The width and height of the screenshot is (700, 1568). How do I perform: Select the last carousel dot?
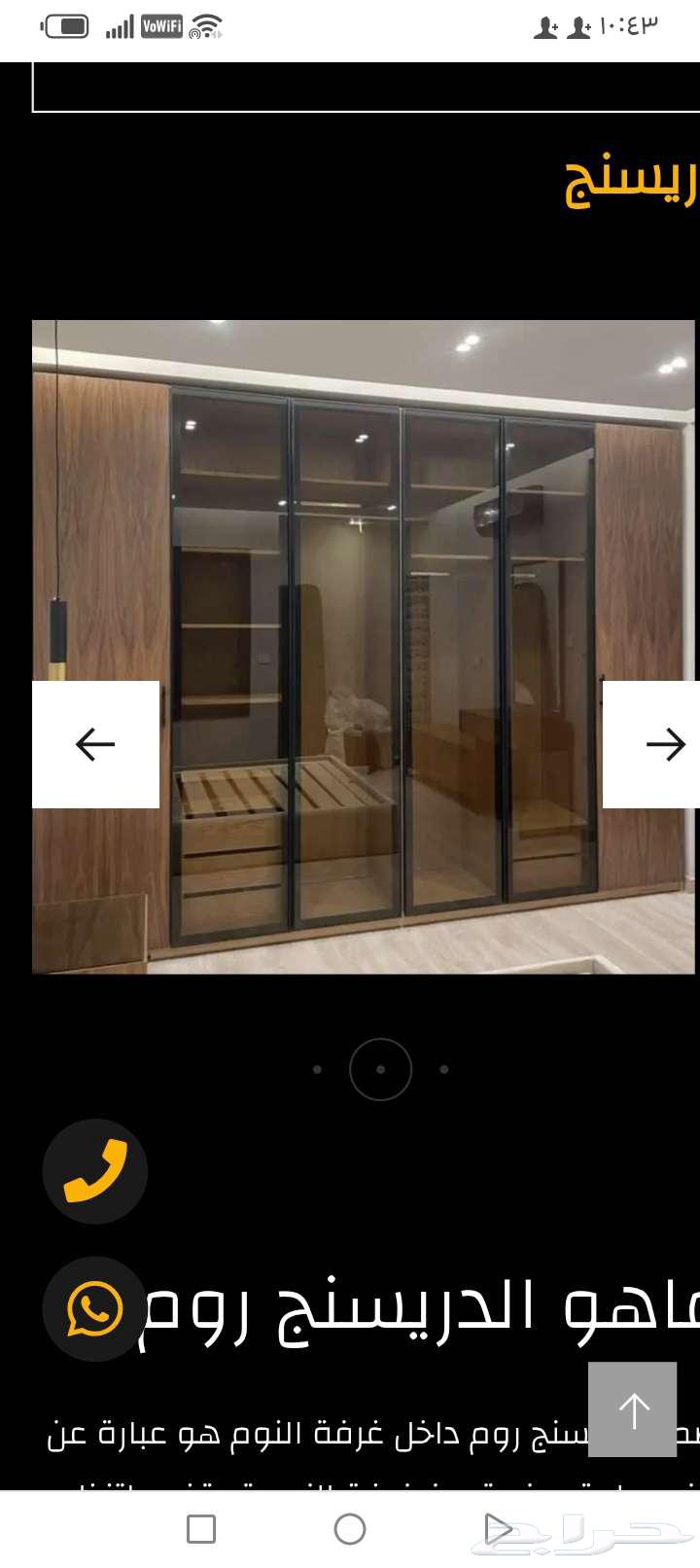444,1069
